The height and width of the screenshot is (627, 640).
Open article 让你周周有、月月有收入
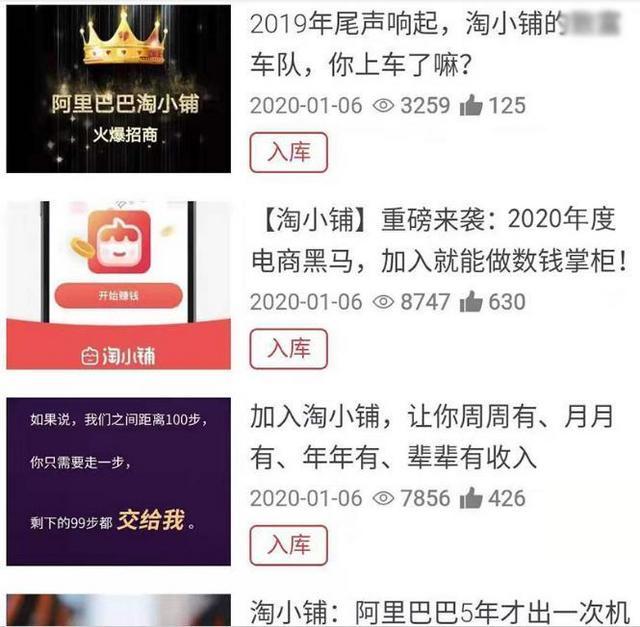[432, 437]
